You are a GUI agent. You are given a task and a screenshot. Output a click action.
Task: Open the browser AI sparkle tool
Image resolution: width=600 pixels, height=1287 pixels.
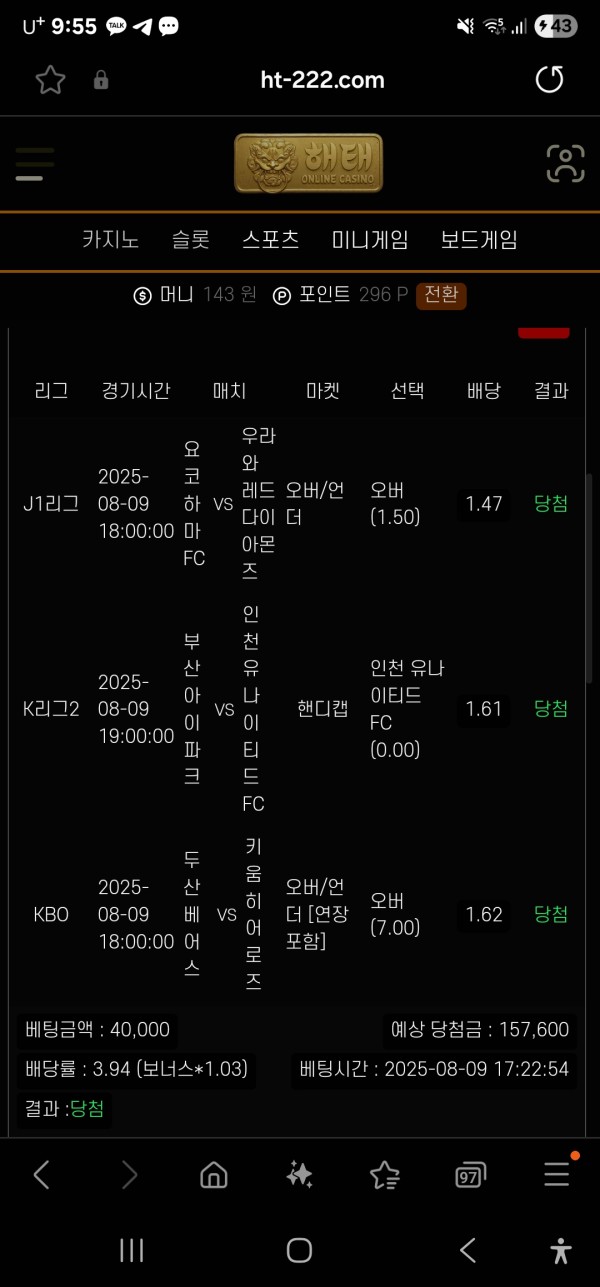click(x=299, y=1175)
